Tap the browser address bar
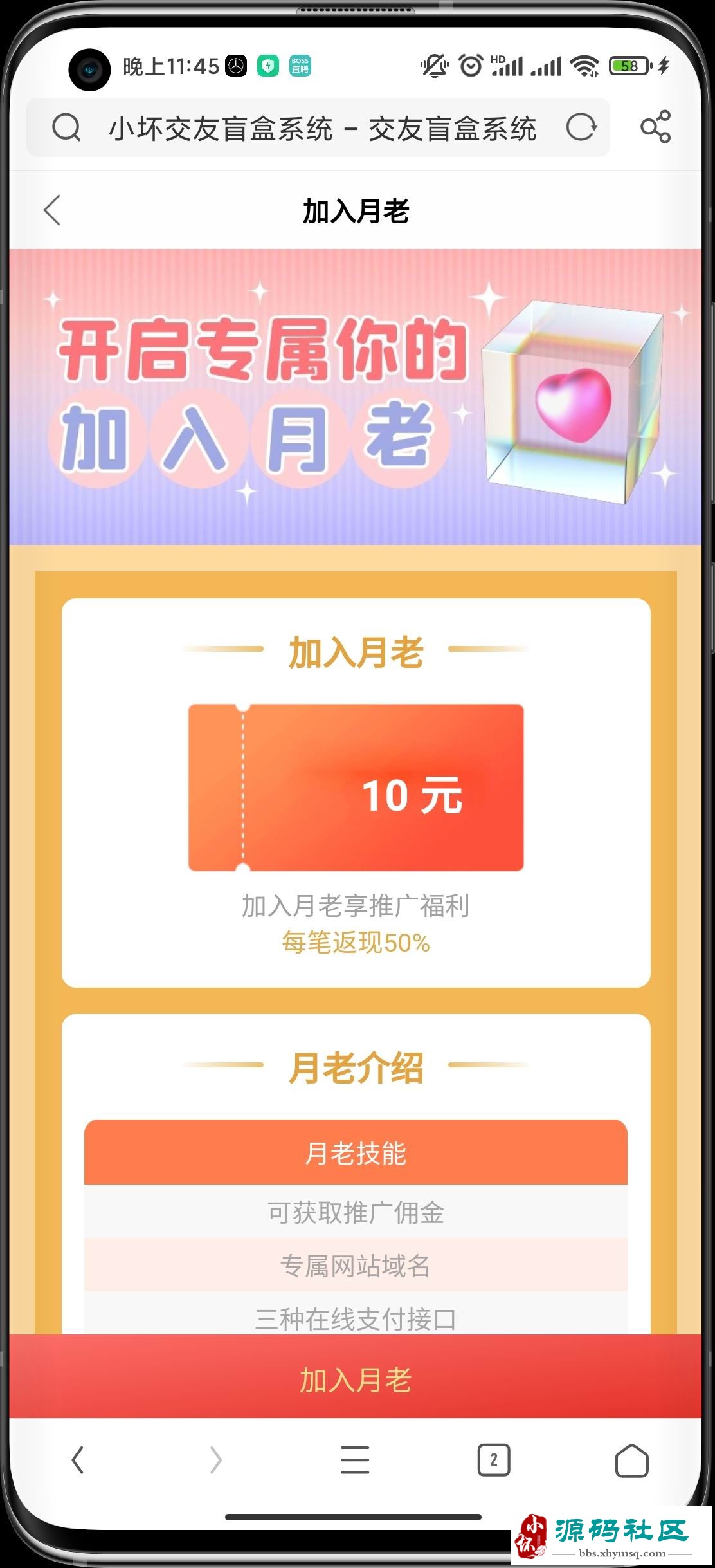 321,128
